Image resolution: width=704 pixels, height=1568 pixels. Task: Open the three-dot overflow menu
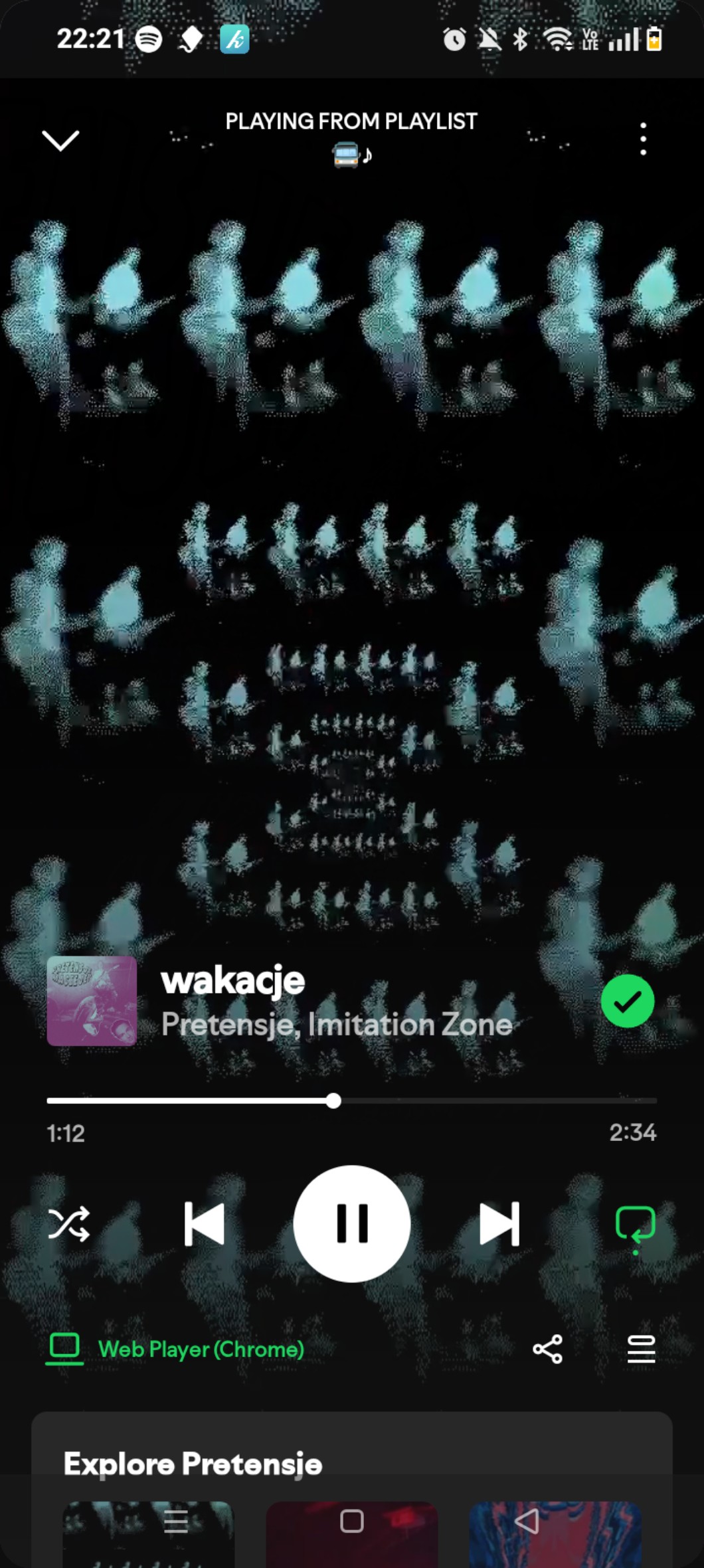pos(643,139)
